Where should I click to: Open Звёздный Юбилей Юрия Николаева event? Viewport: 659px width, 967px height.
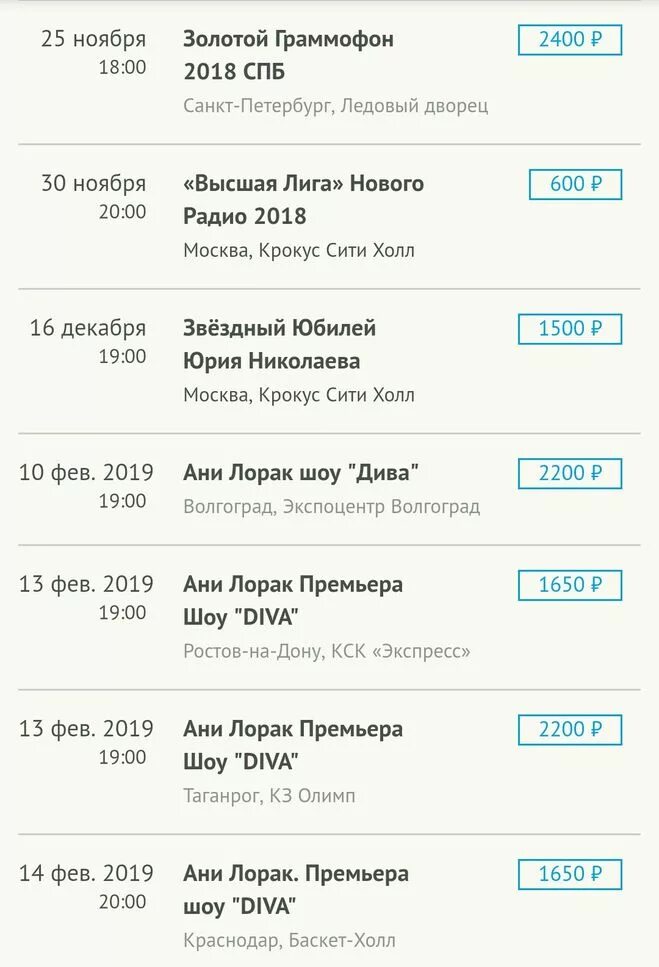point(279,344)
